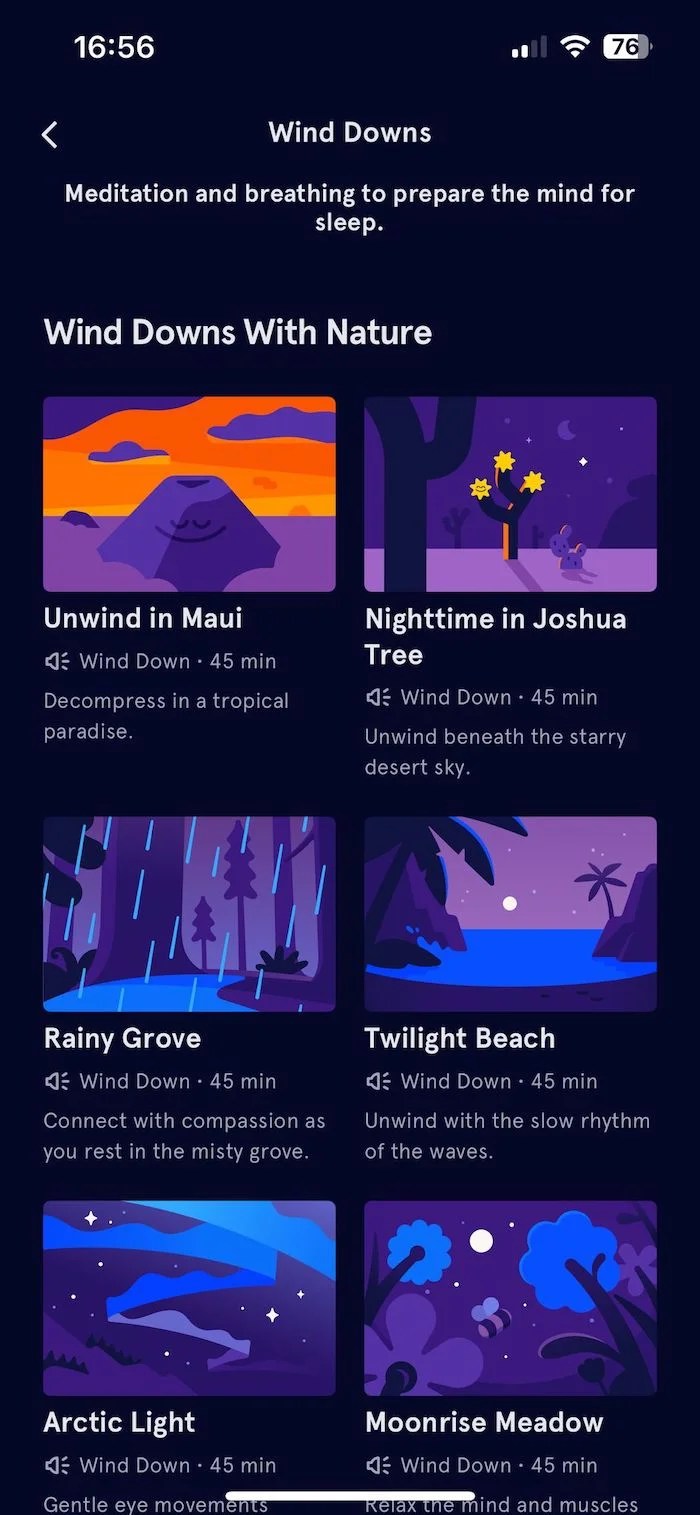The width and height of the screenshot is (700, 1515).
Task: Start the Moonrise Meadow wind down
Action: point(510,1297)
